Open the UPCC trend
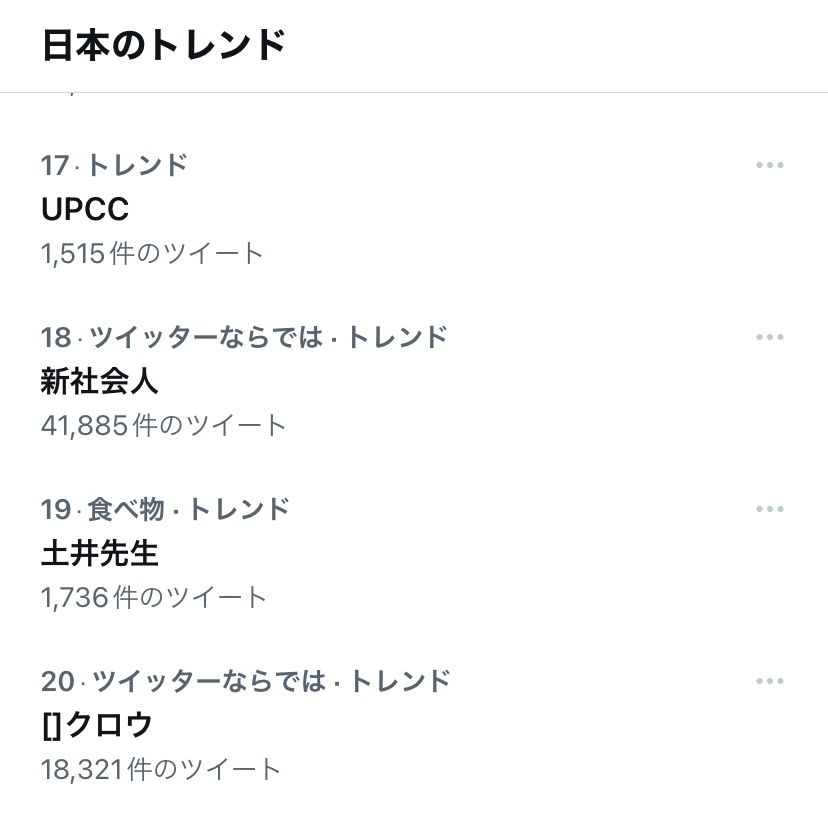This screenshot has height=836, width=828. 86,209
